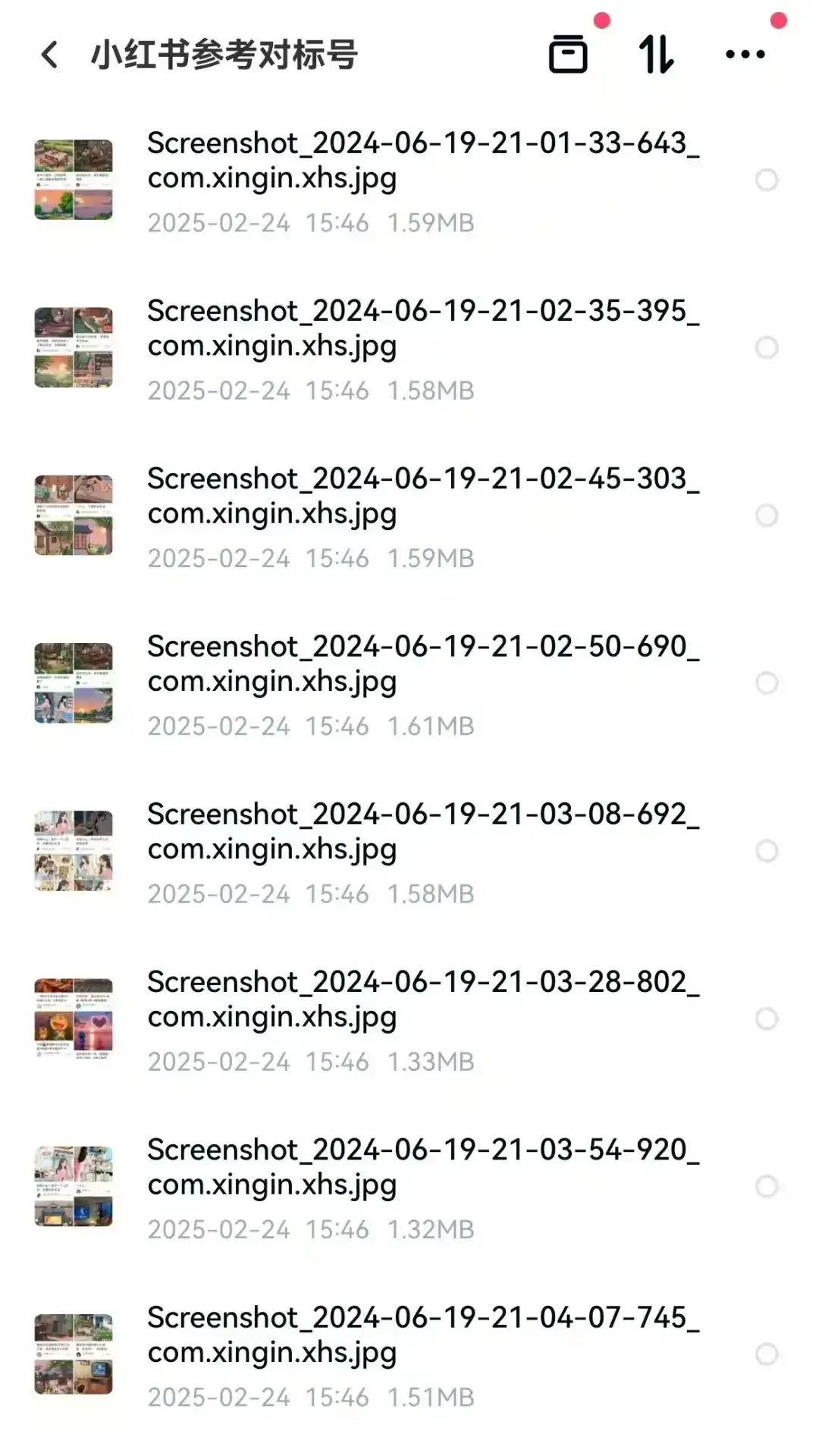
Task: Check the circle beside Screenshot 21-03-08-692
Action: tap(767, 851)
